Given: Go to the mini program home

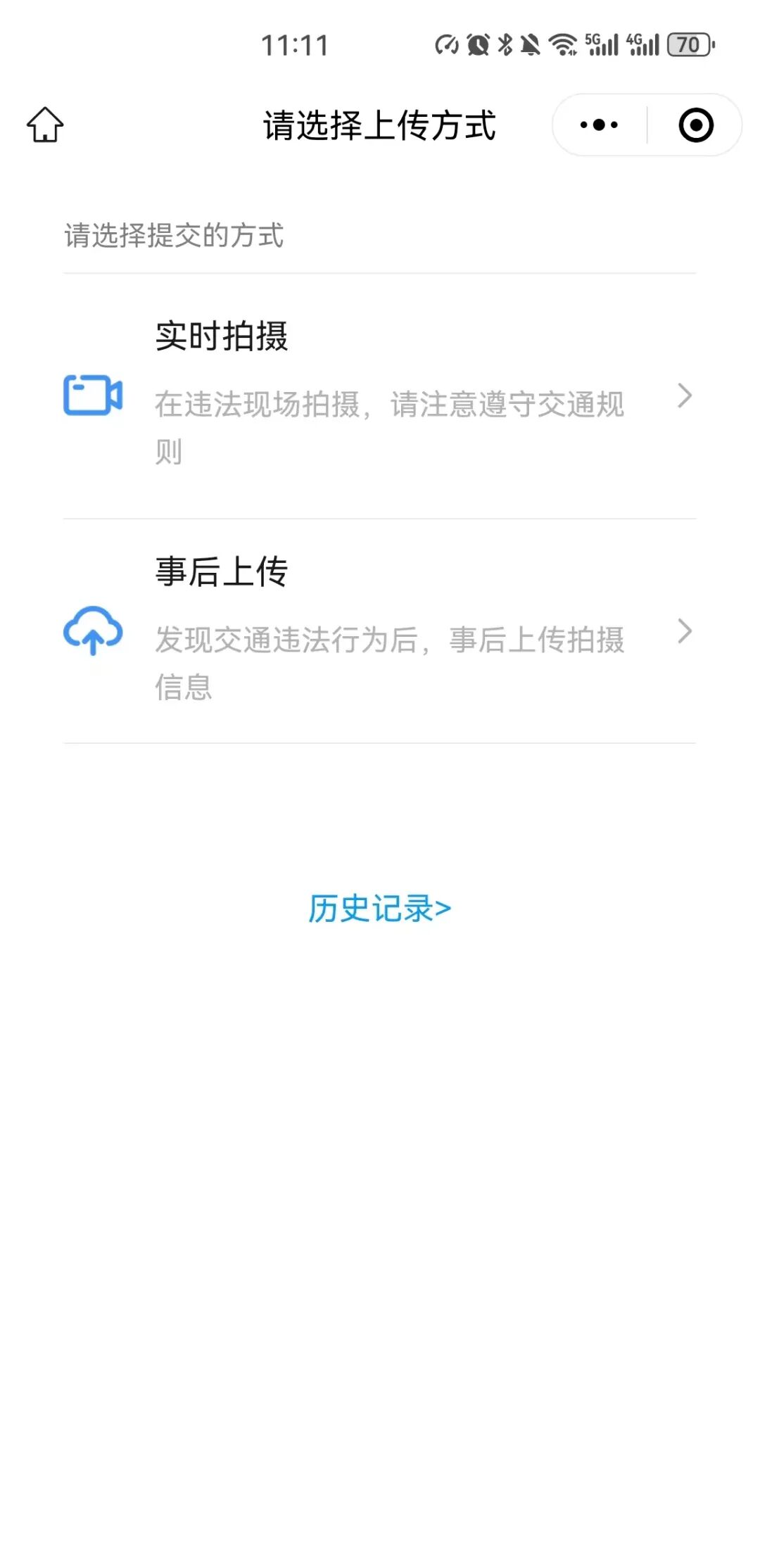Looking at the screenshot, I should (x=45, y=125).
